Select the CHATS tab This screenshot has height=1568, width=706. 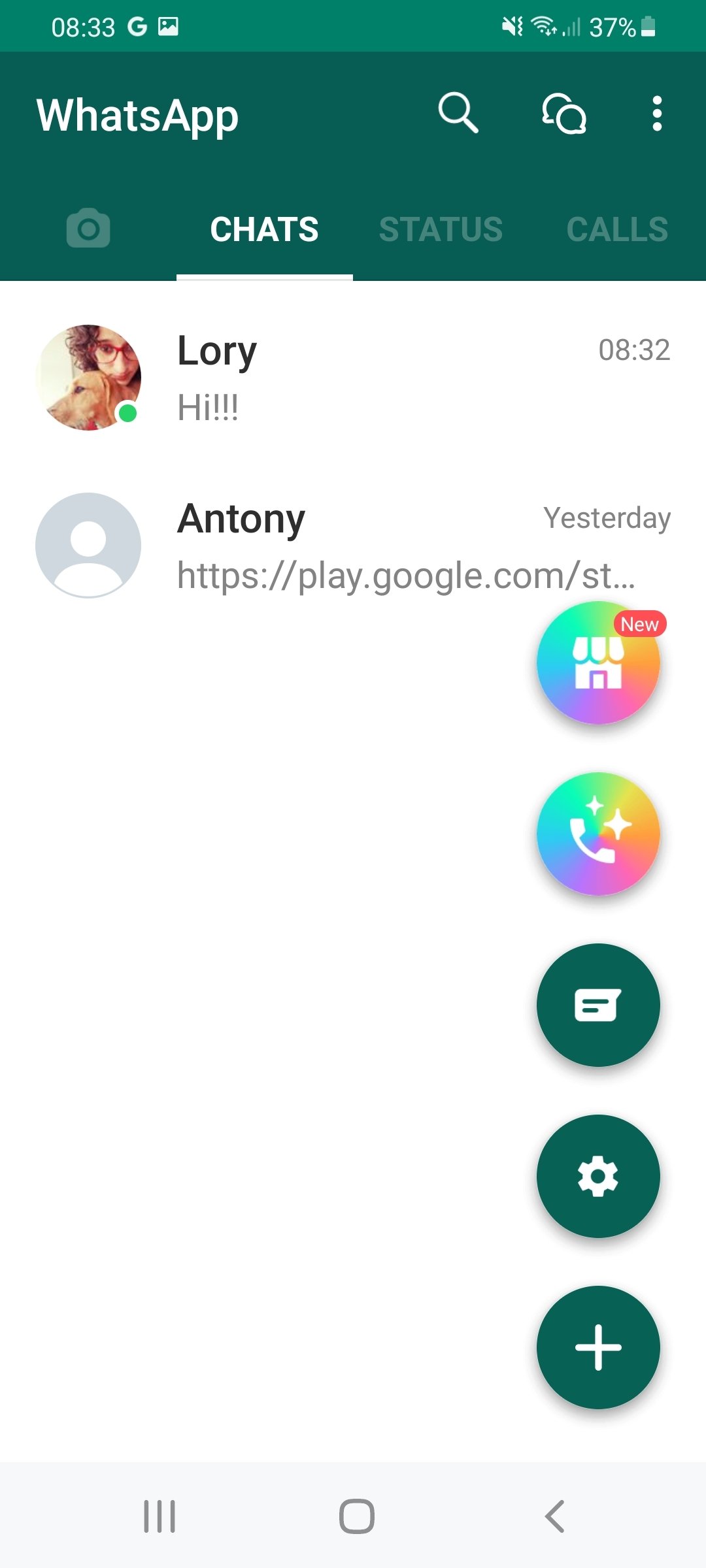263,229
